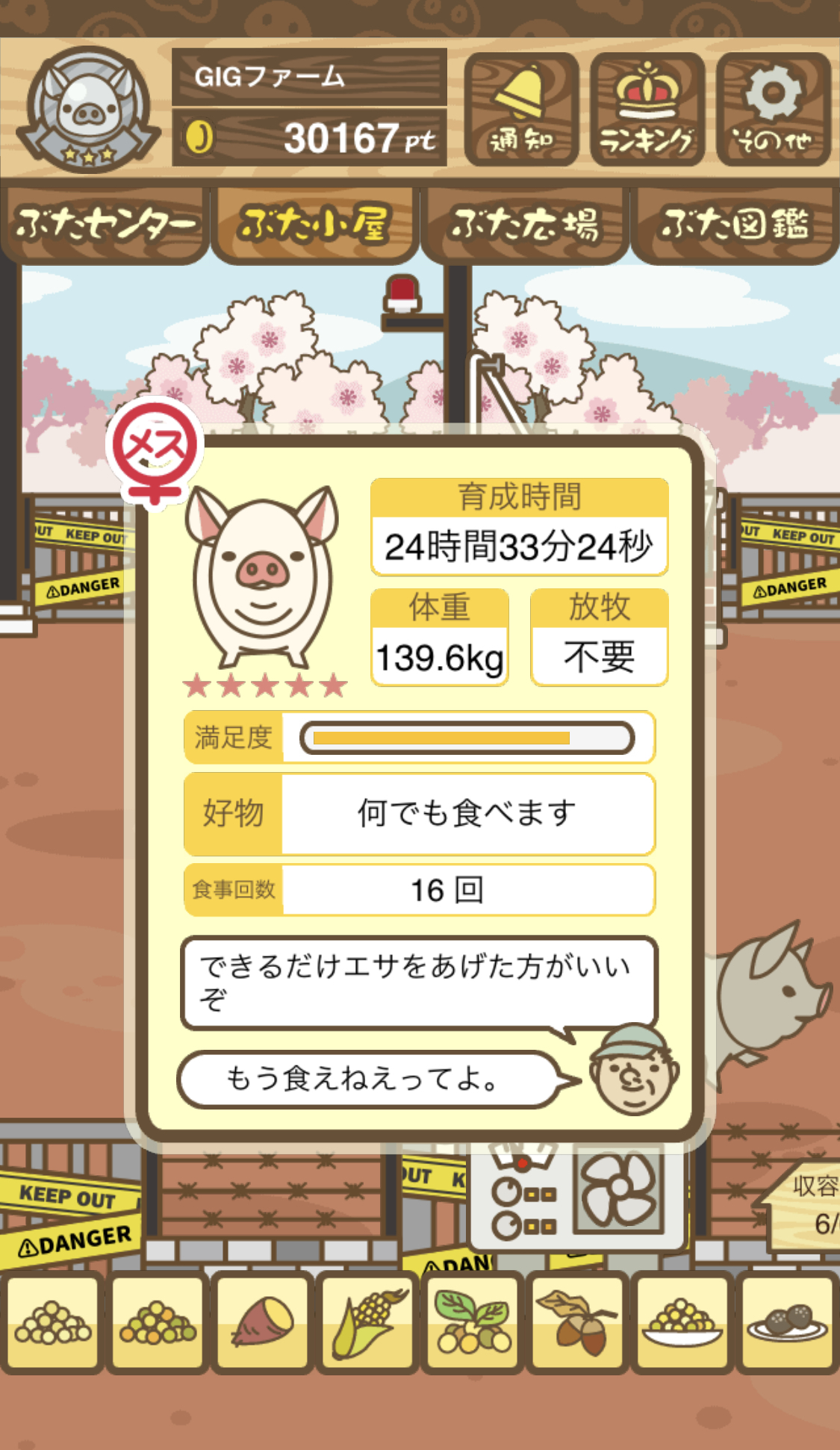The image size is (840, 1450).
Task: Open the その他 settings gear
Action: coord(773,109)
